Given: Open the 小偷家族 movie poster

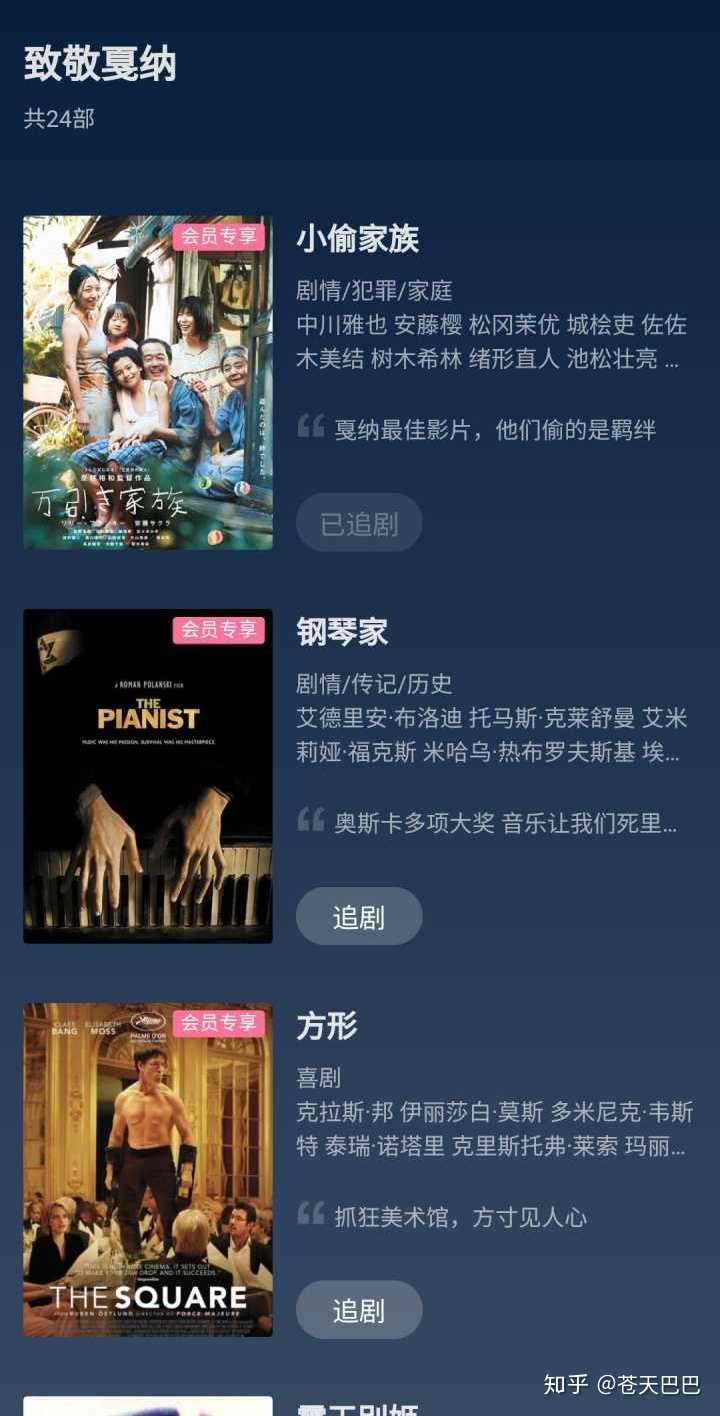Looking at the screenshot, I should pos(148,382).
